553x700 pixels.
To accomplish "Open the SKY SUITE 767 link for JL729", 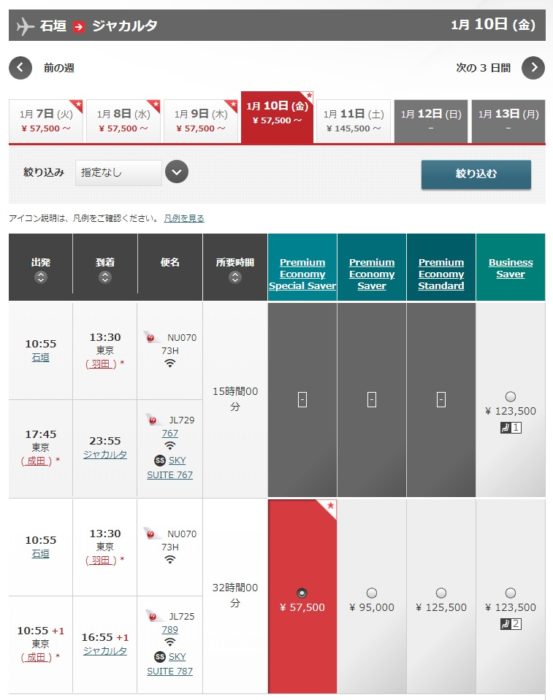I will click(170, 467).
